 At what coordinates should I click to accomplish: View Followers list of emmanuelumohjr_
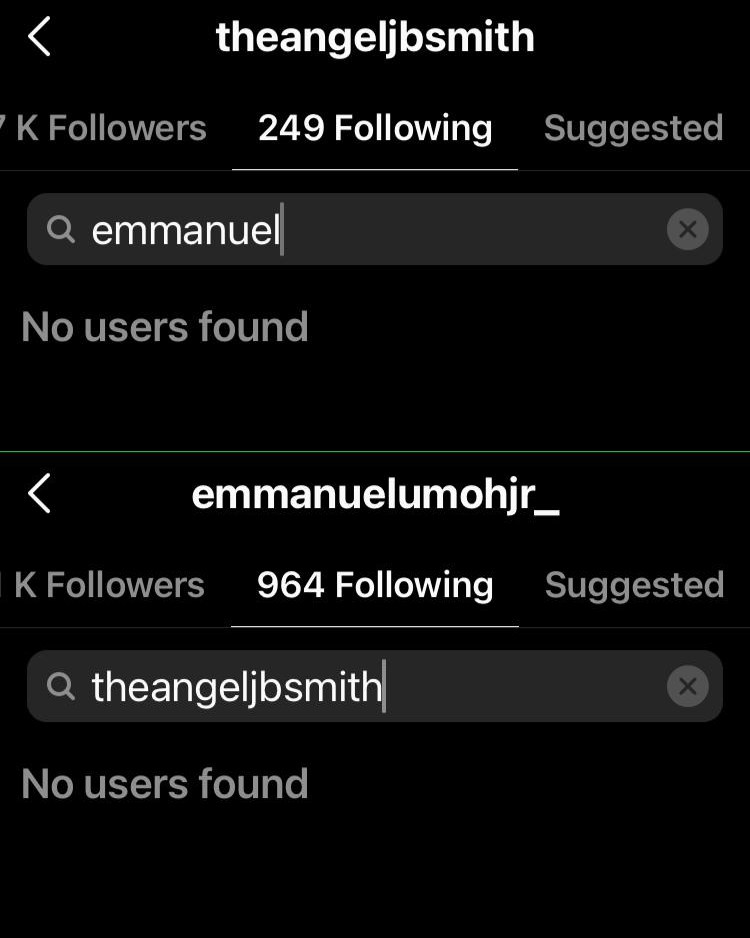tap(103, 584)
